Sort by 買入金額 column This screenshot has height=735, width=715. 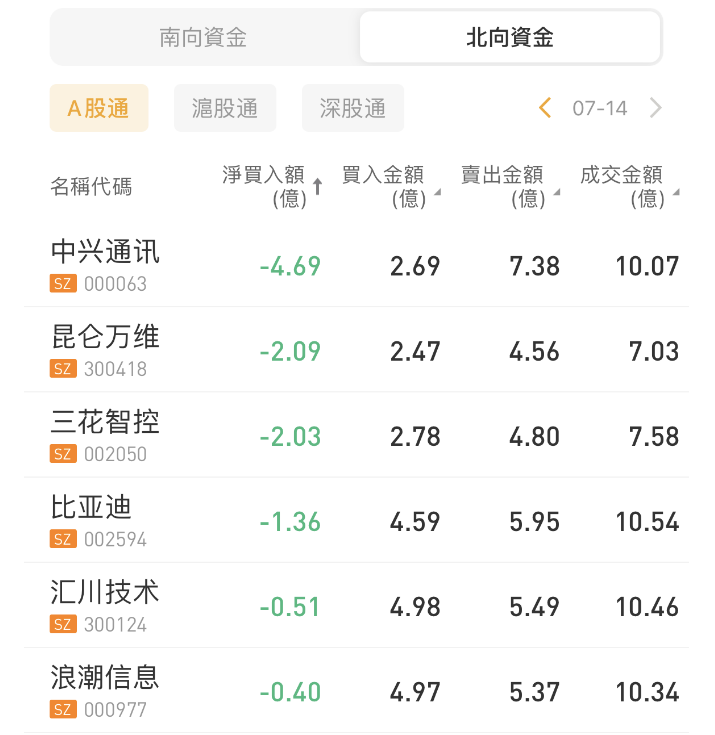(390, 186)
